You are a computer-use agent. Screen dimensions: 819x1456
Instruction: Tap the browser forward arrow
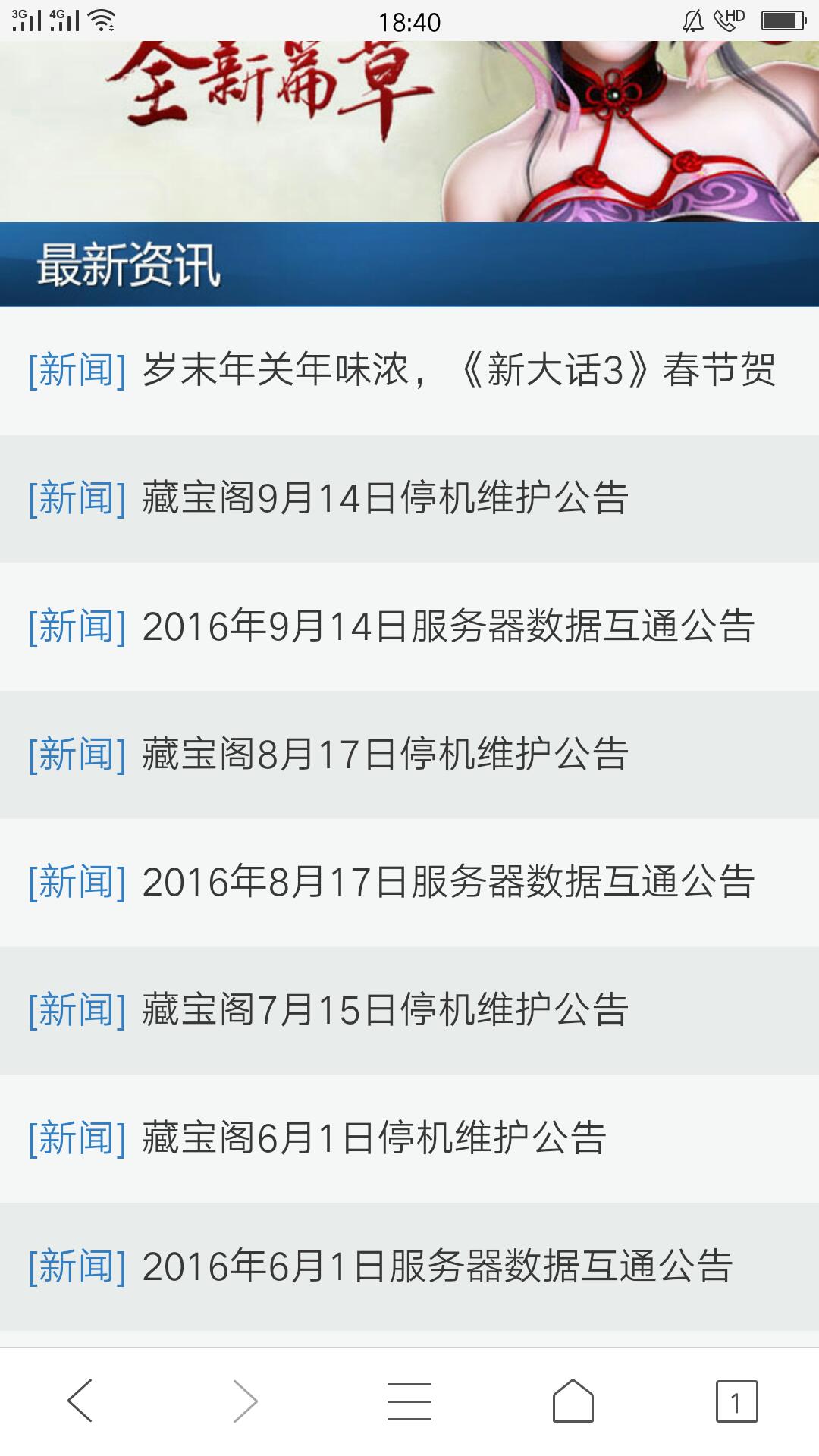click(245, 1401)
